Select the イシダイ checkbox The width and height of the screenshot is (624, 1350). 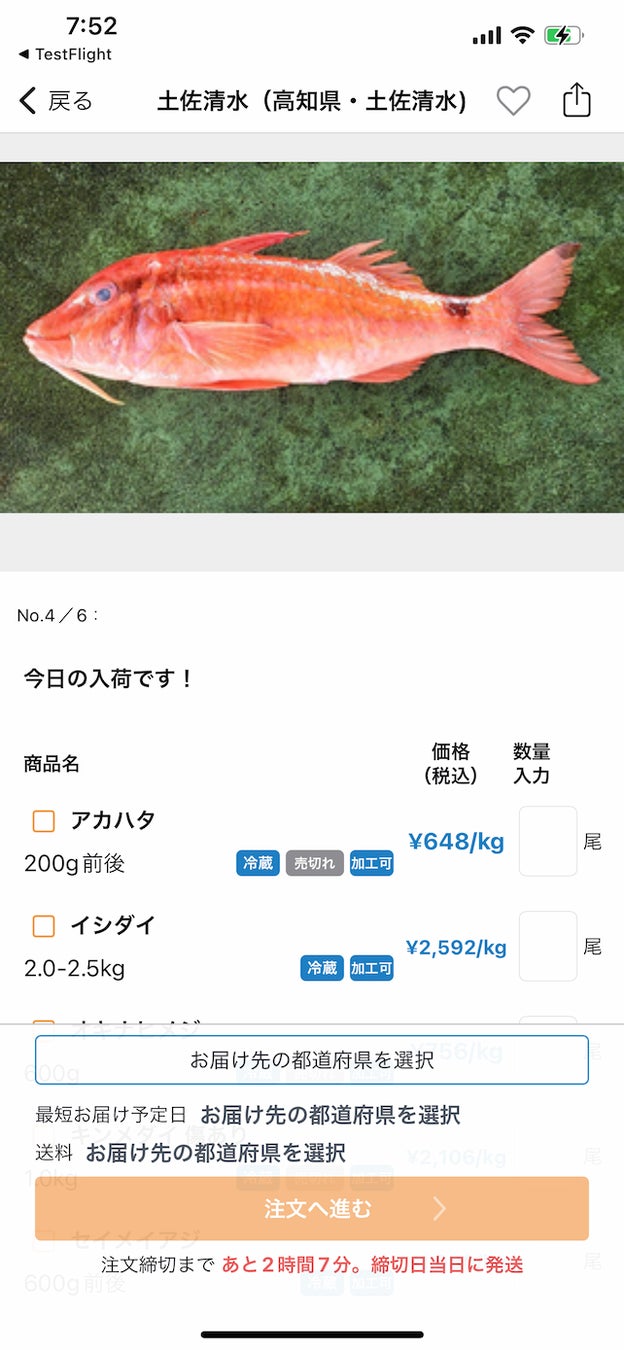click(44, 926)
